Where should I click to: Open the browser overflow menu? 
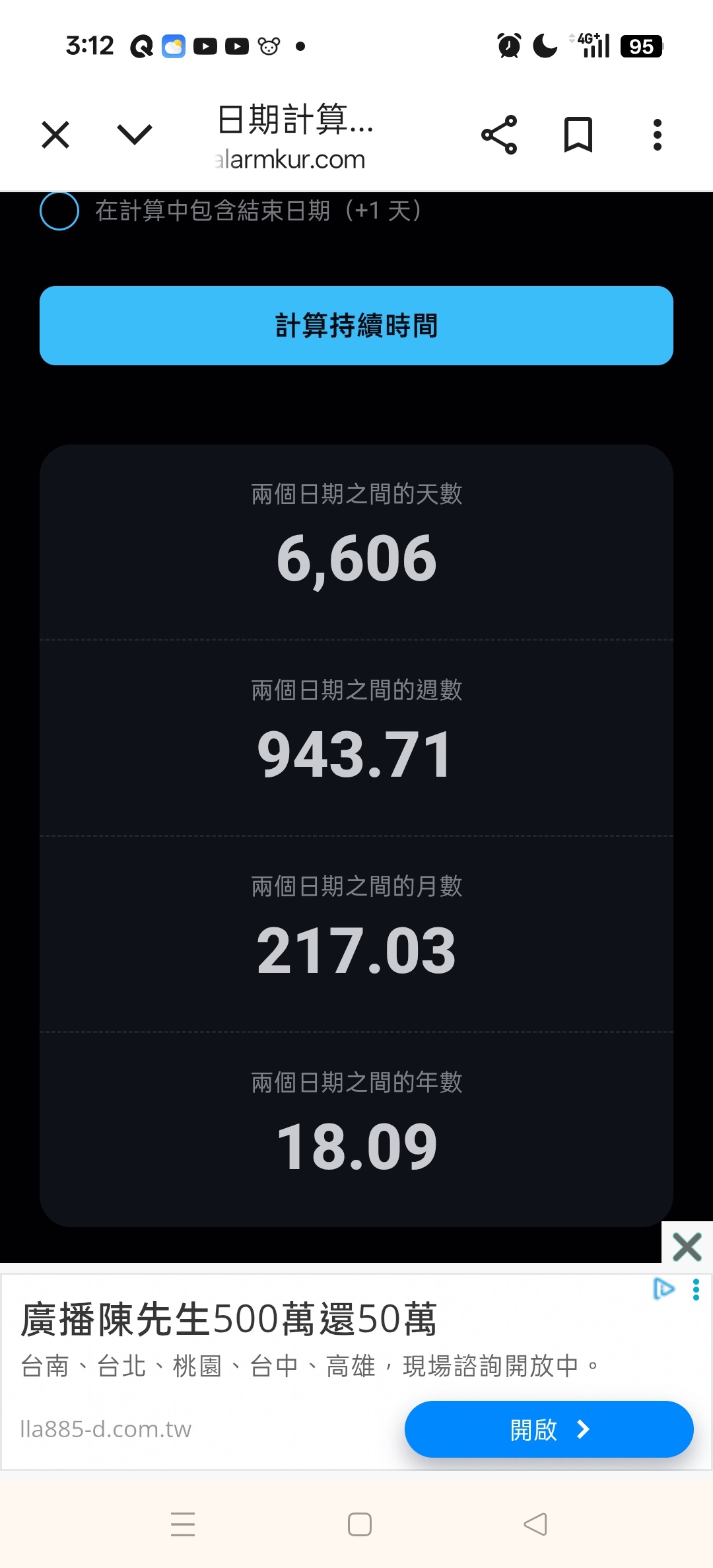[x=657, y=135]
